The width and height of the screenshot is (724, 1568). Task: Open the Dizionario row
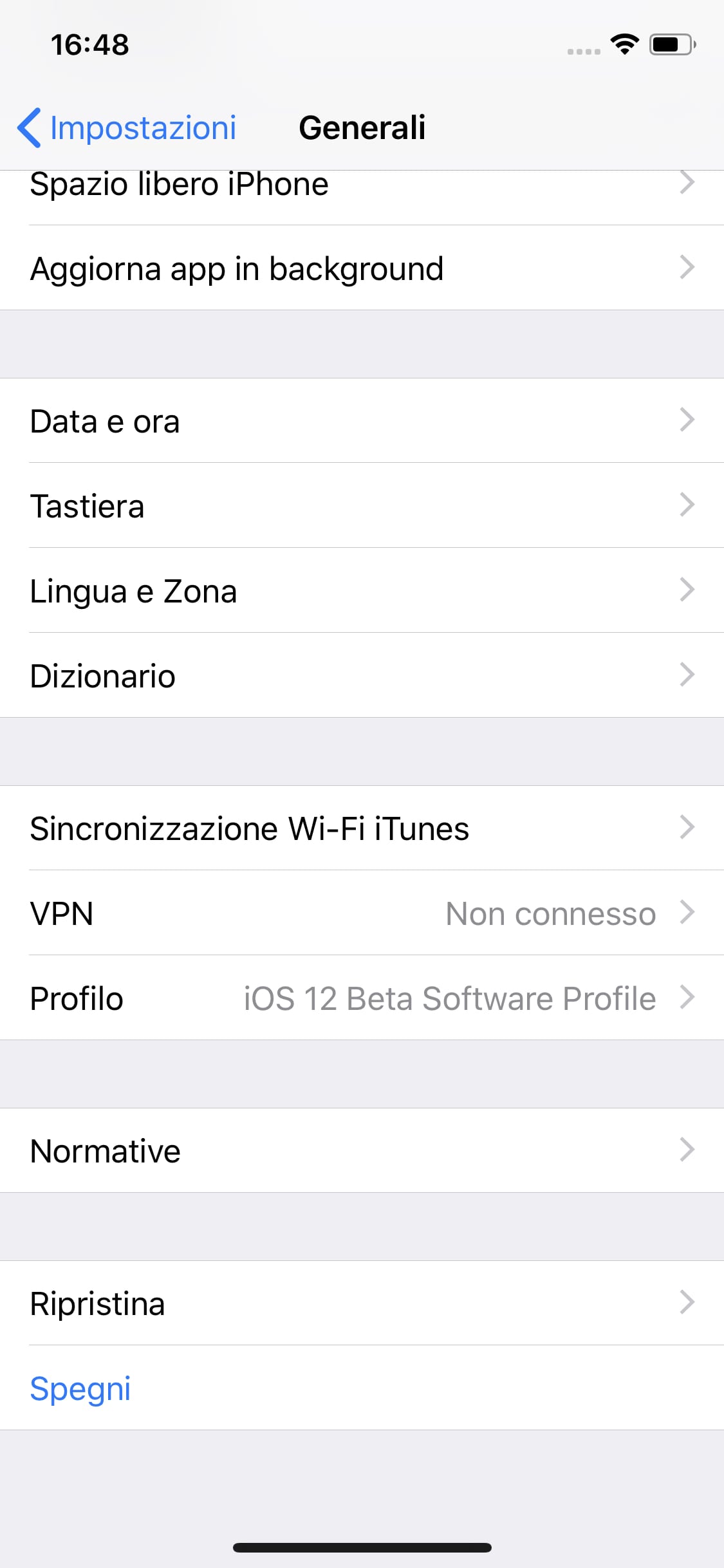(x=360, y=675)
